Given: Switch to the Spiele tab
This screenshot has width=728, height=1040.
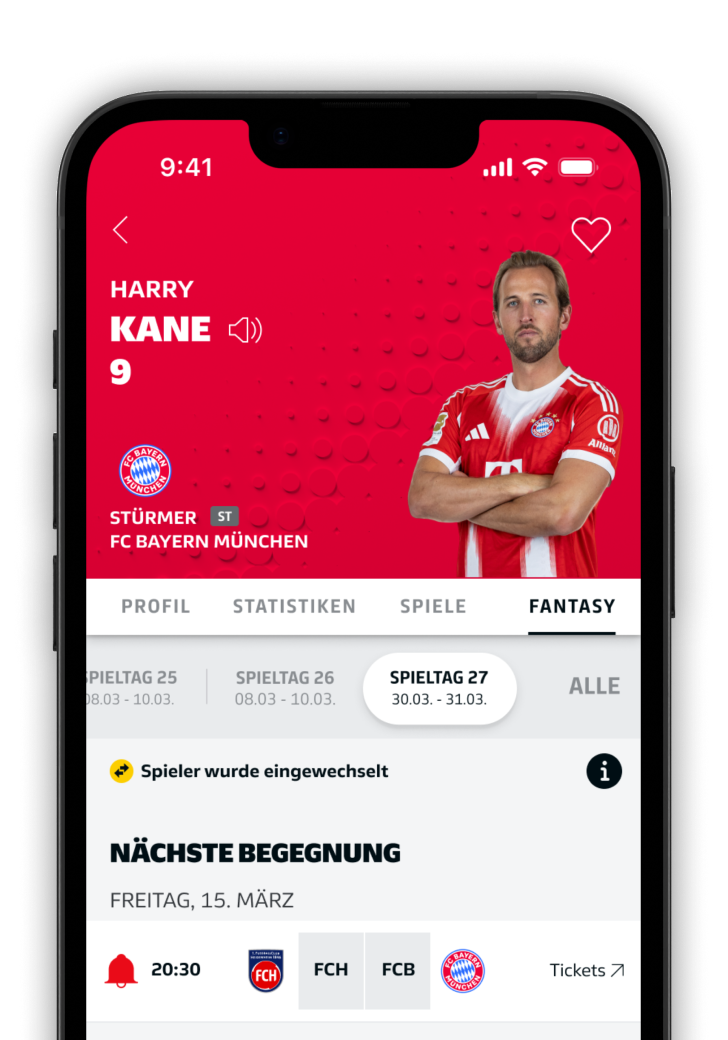Looking at the screenshot, I should (x=433, y=606).
